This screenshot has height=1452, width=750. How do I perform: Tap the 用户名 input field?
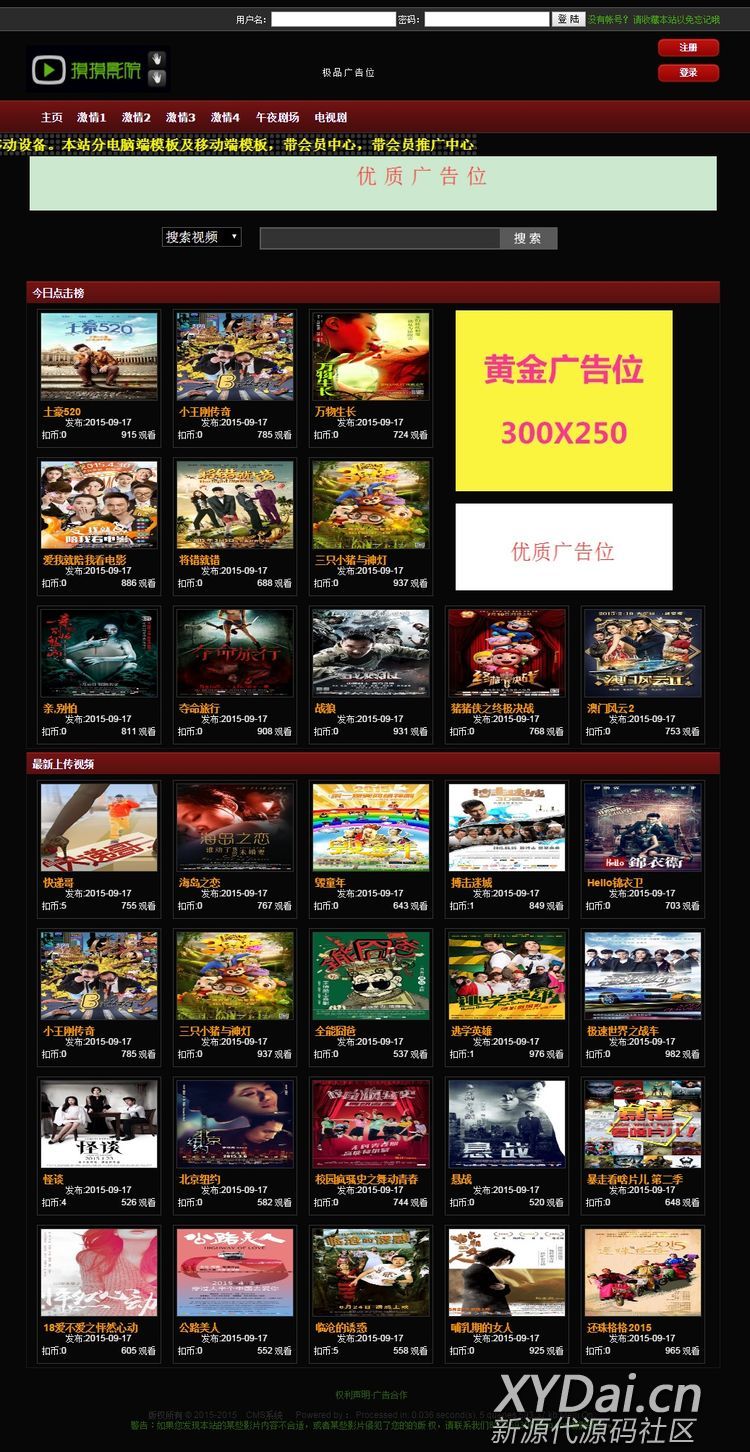point(333,19)
